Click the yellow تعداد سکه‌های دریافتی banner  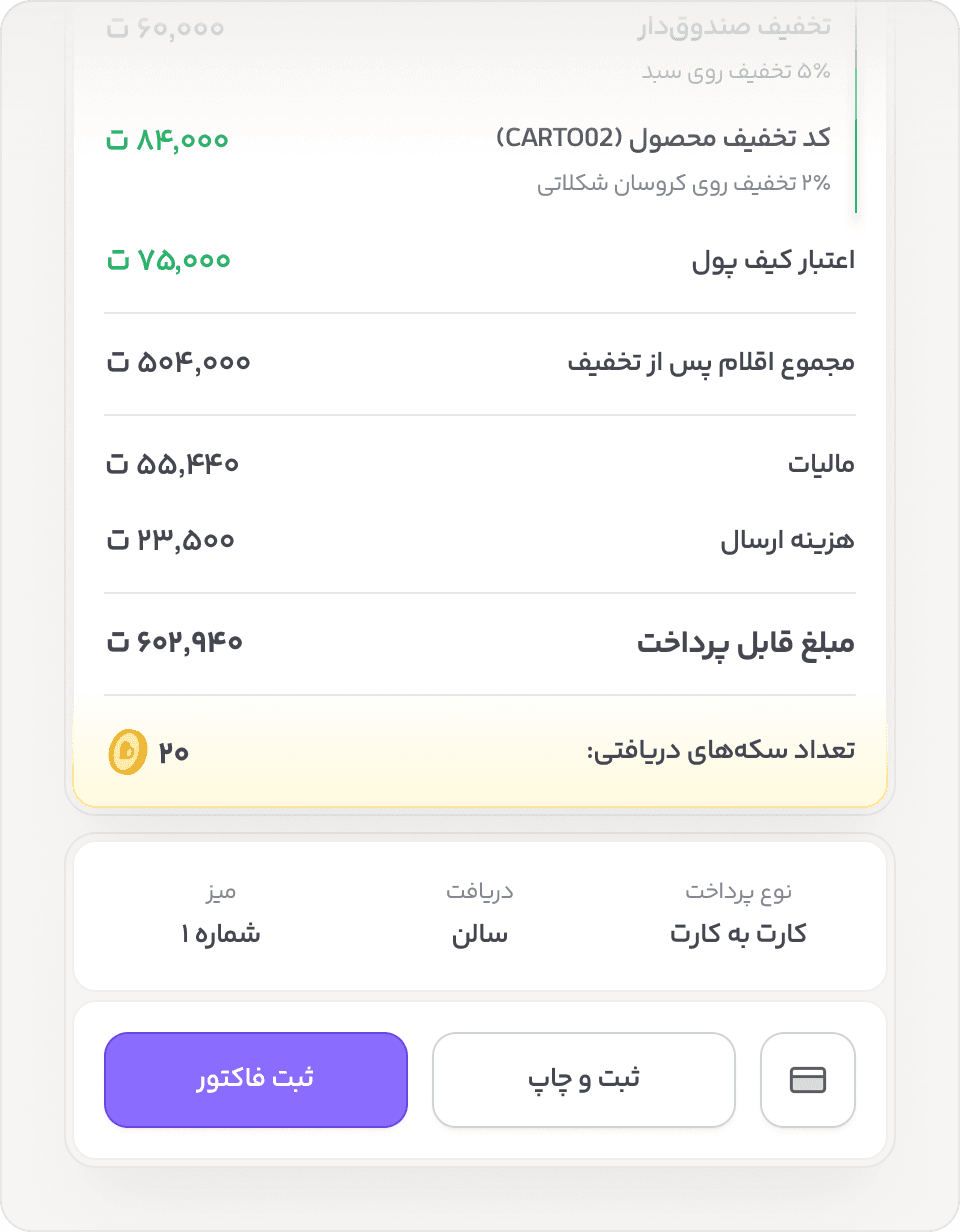[479, 753]
